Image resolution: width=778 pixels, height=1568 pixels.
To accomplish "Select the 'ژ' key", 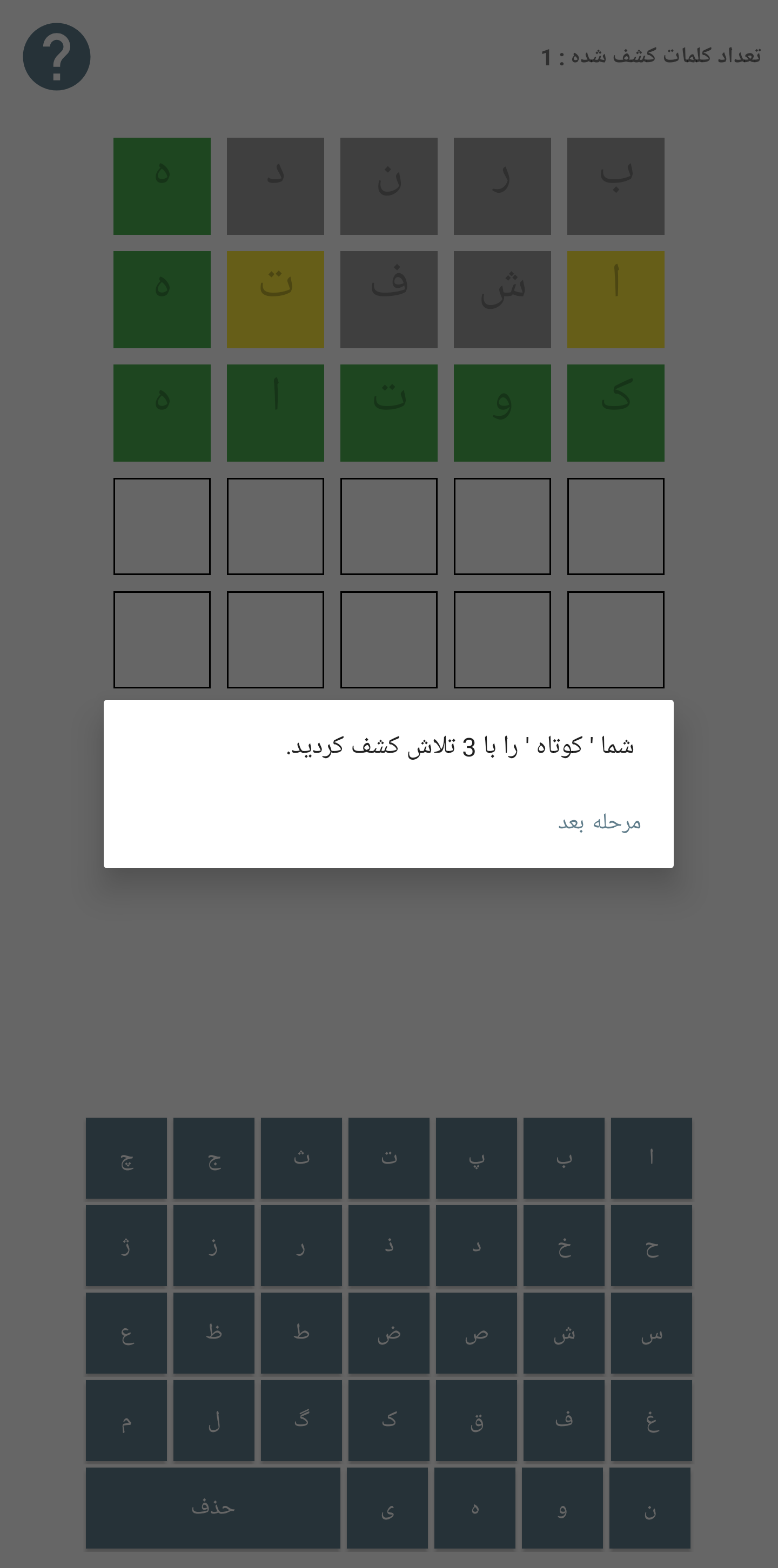I will point(126,1245).
